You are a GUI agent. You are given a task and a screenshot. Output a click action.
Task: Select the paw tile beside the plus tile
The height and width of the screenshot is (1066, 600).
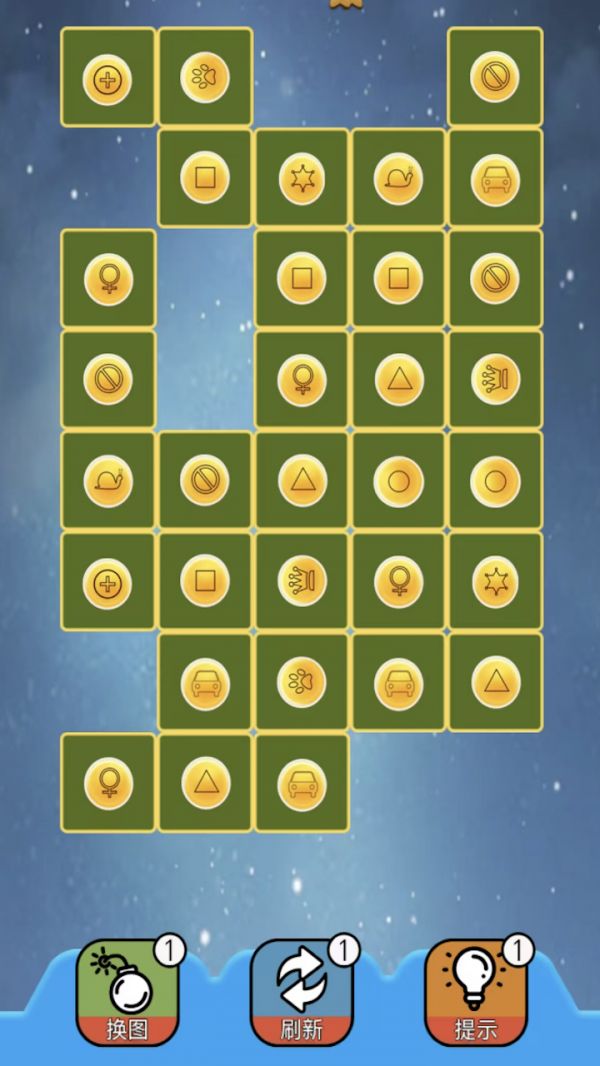pyautogui.click(x=205, y=77)
